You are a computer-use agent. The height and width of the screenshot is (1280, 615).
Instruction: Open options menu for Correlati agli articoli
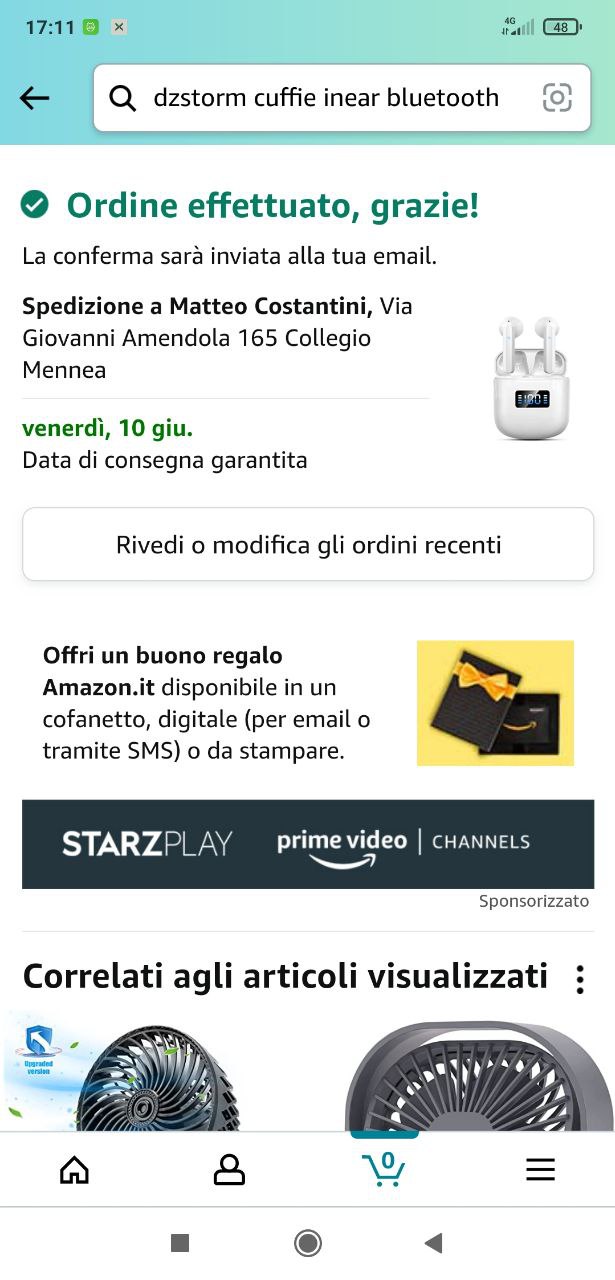tap(580, 979)
